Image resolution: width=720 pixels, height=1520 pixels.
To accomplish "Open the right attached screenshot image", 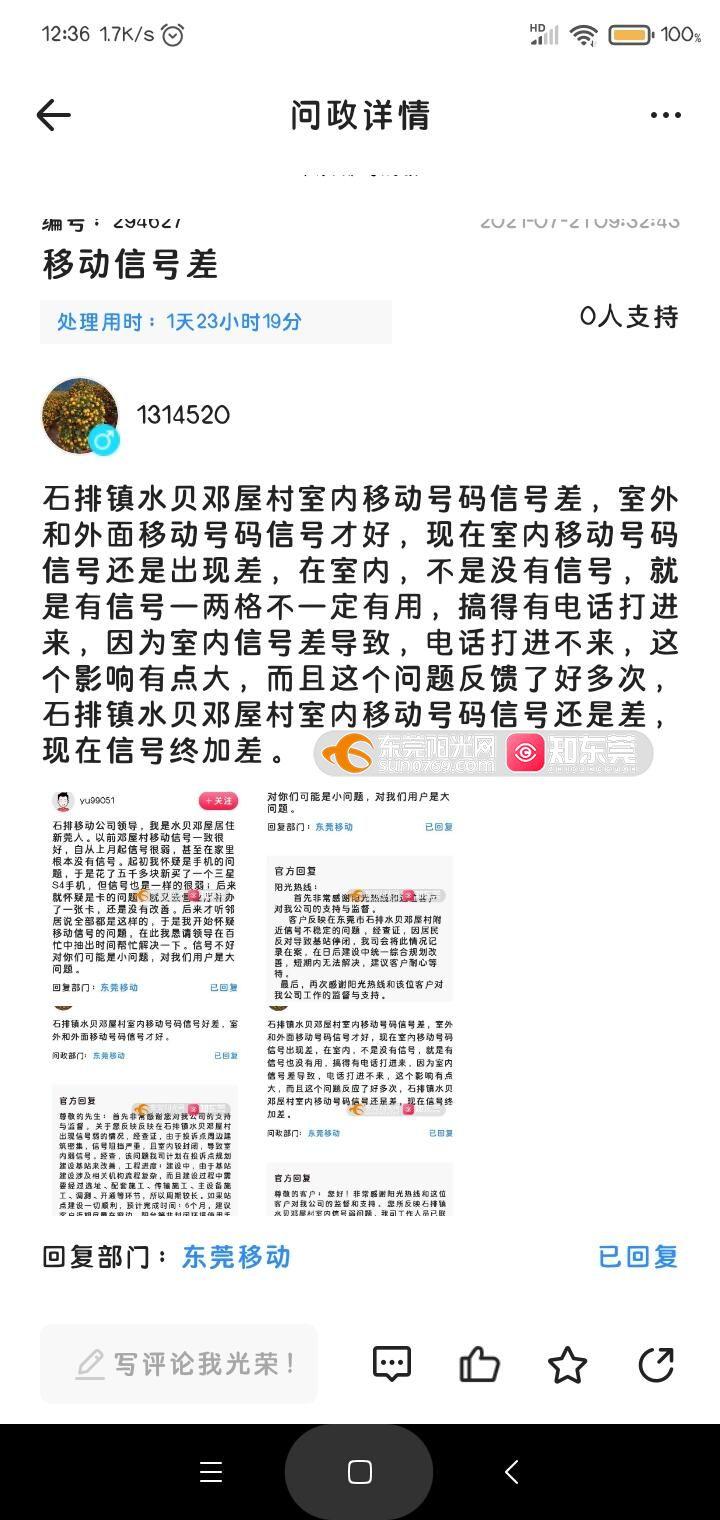I will [360, 1002].
